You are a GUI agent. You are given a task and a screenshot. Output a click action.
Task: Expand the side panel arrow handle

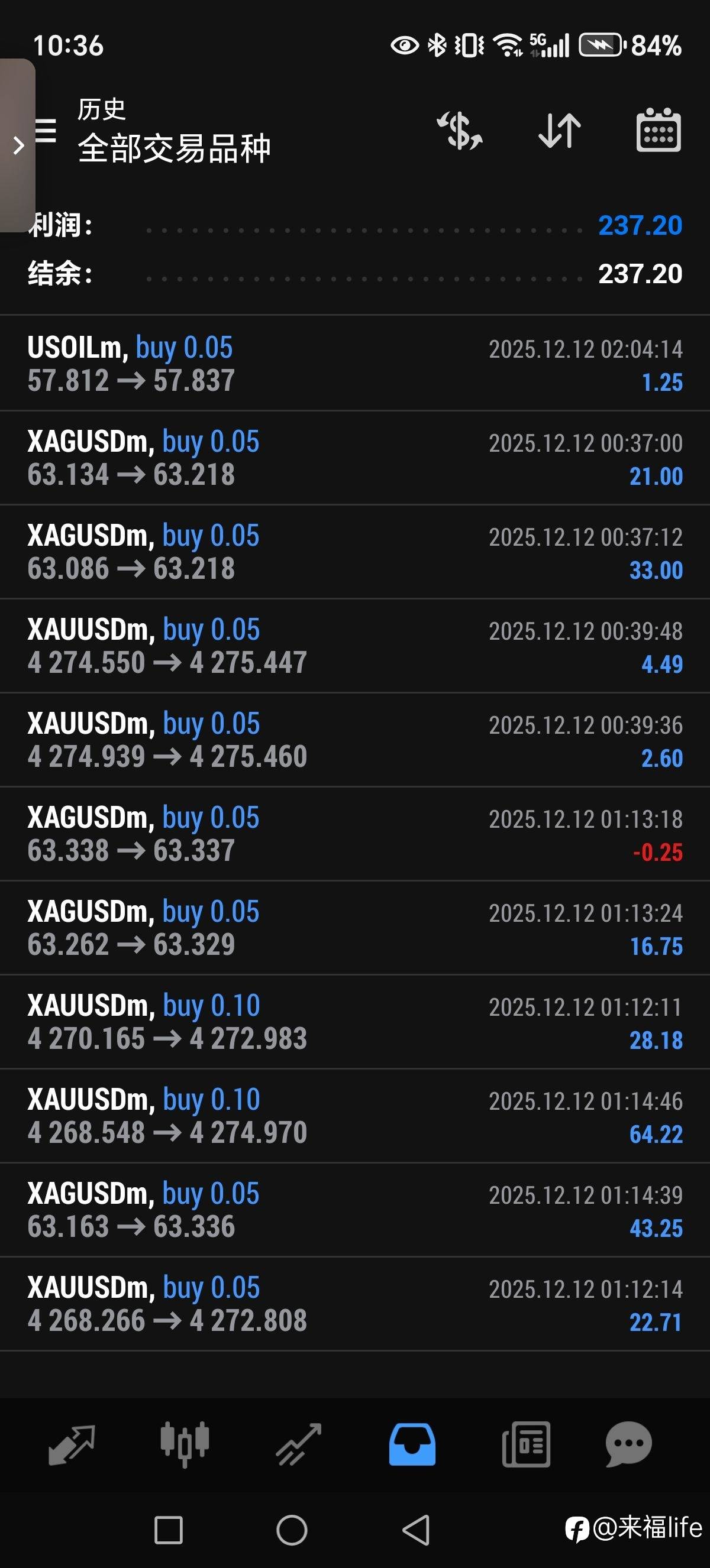(18, 145)
